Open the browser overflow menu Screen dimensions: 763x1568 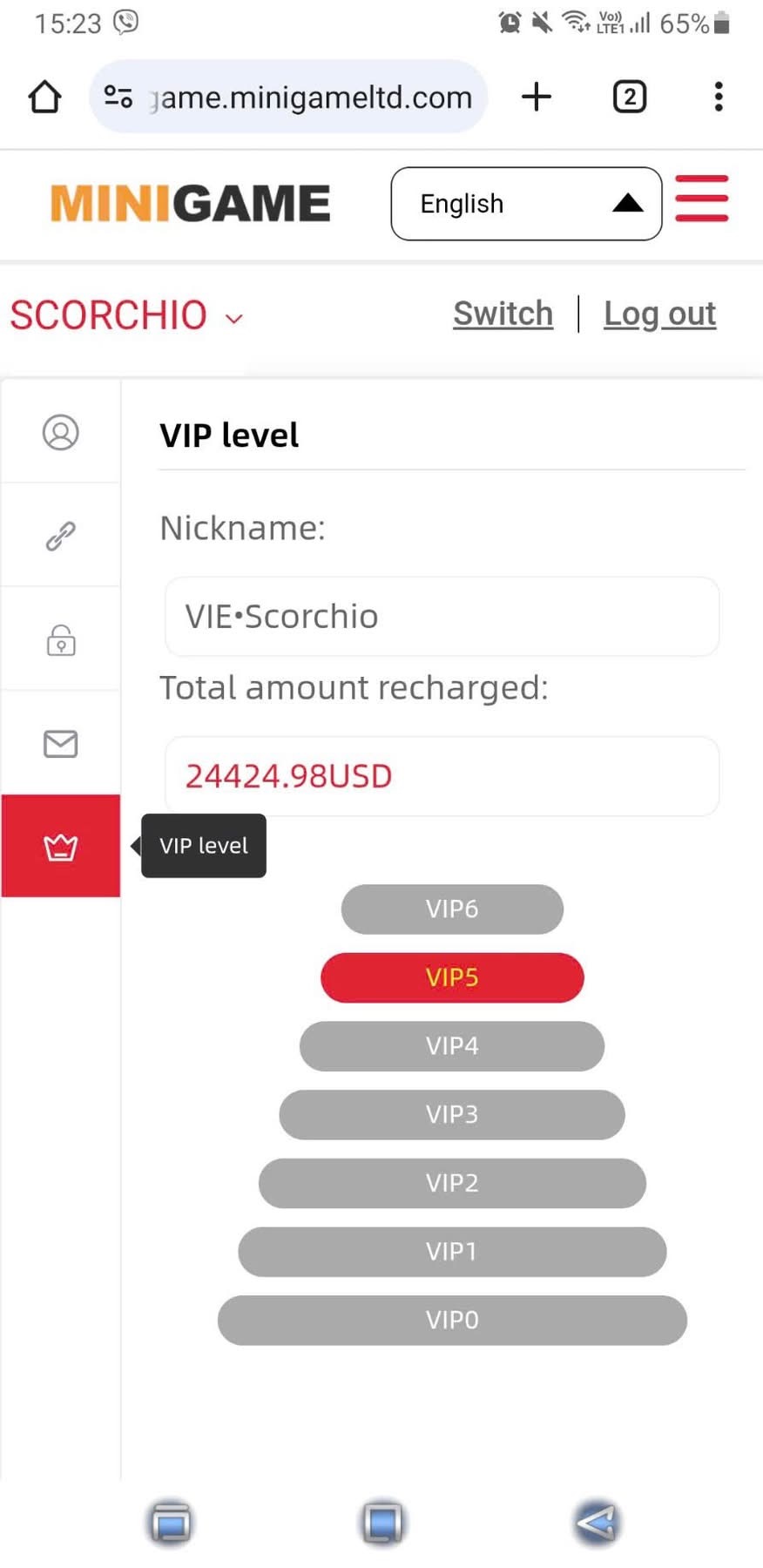[x=719, y=97]
